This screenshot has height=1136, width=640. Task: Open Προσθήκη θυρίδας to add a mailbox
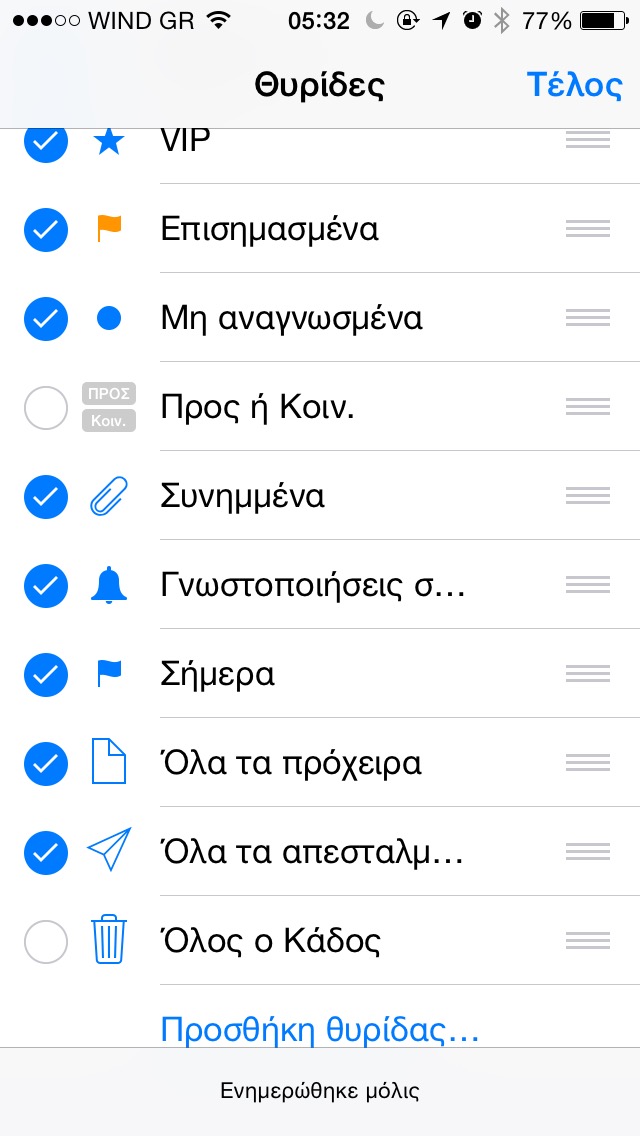pyautogui.click(x=320, y=1028)
